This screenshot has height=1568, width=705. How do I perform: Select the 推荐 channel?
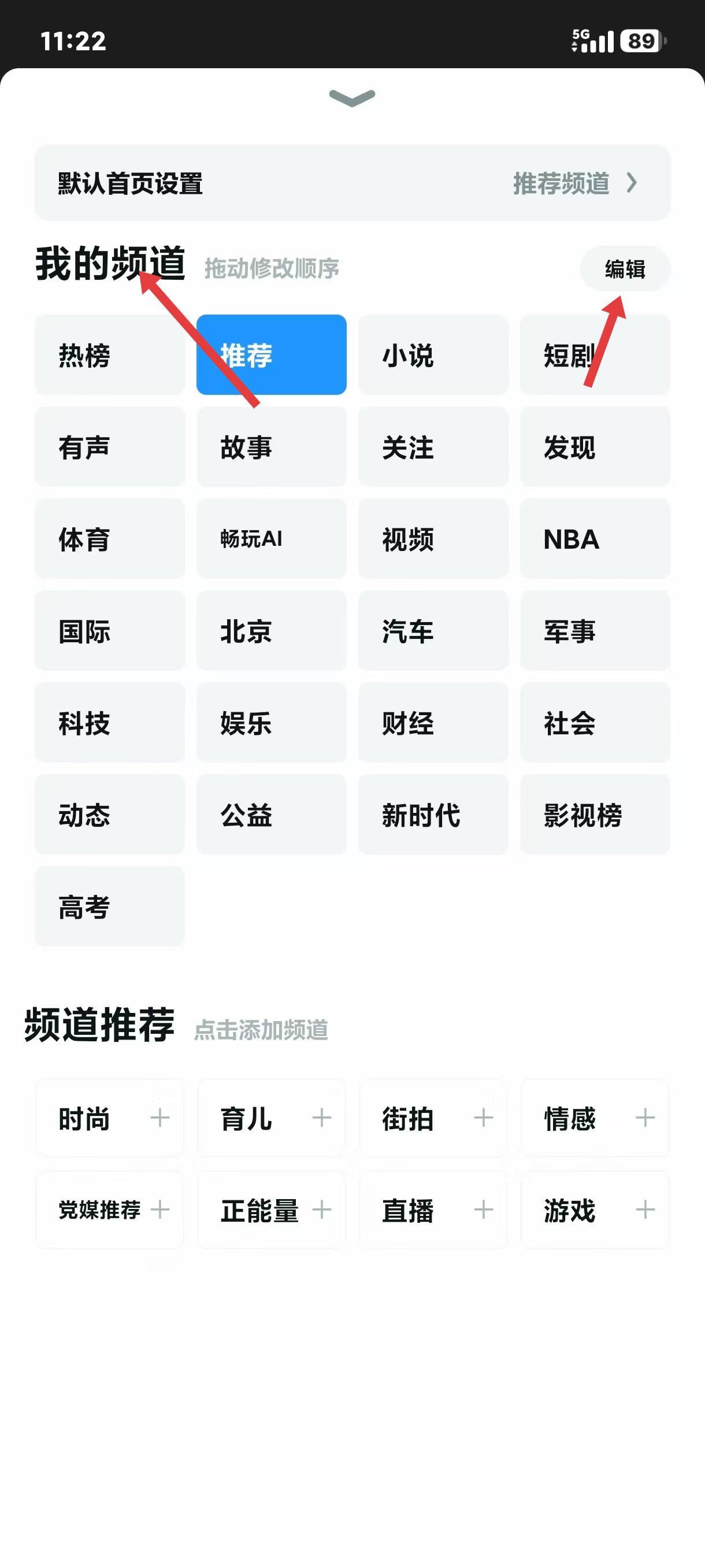271,355
